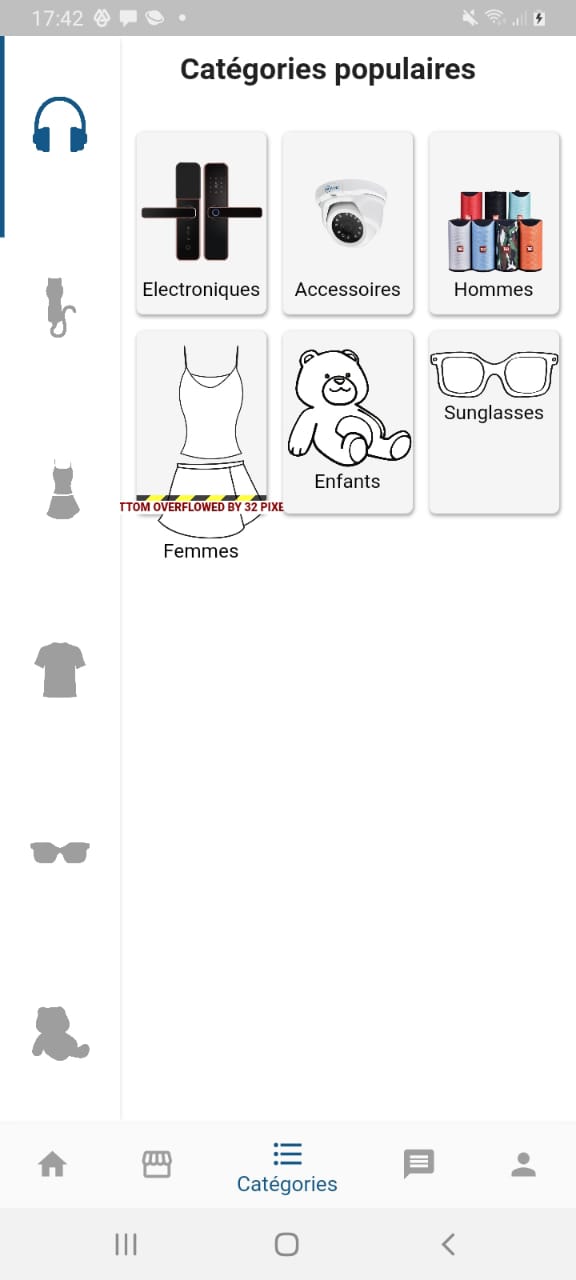Open the messages tab
This screenshot has height=1280, width=576.
(x=418, y=1164)
